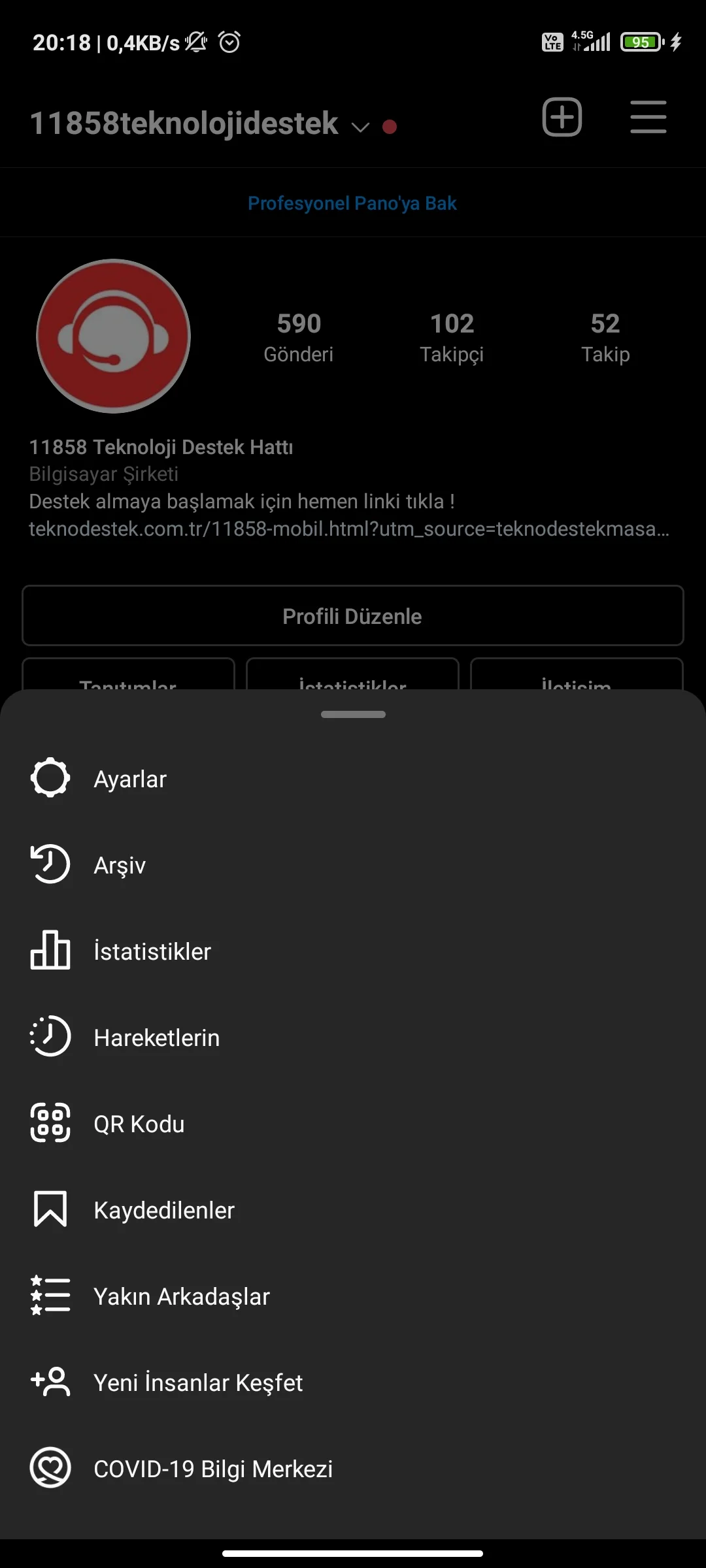Screen dimensions: 706x1568
Task: Select Yeni İnsanlar Keşfet
Action: pos(197,1382)
